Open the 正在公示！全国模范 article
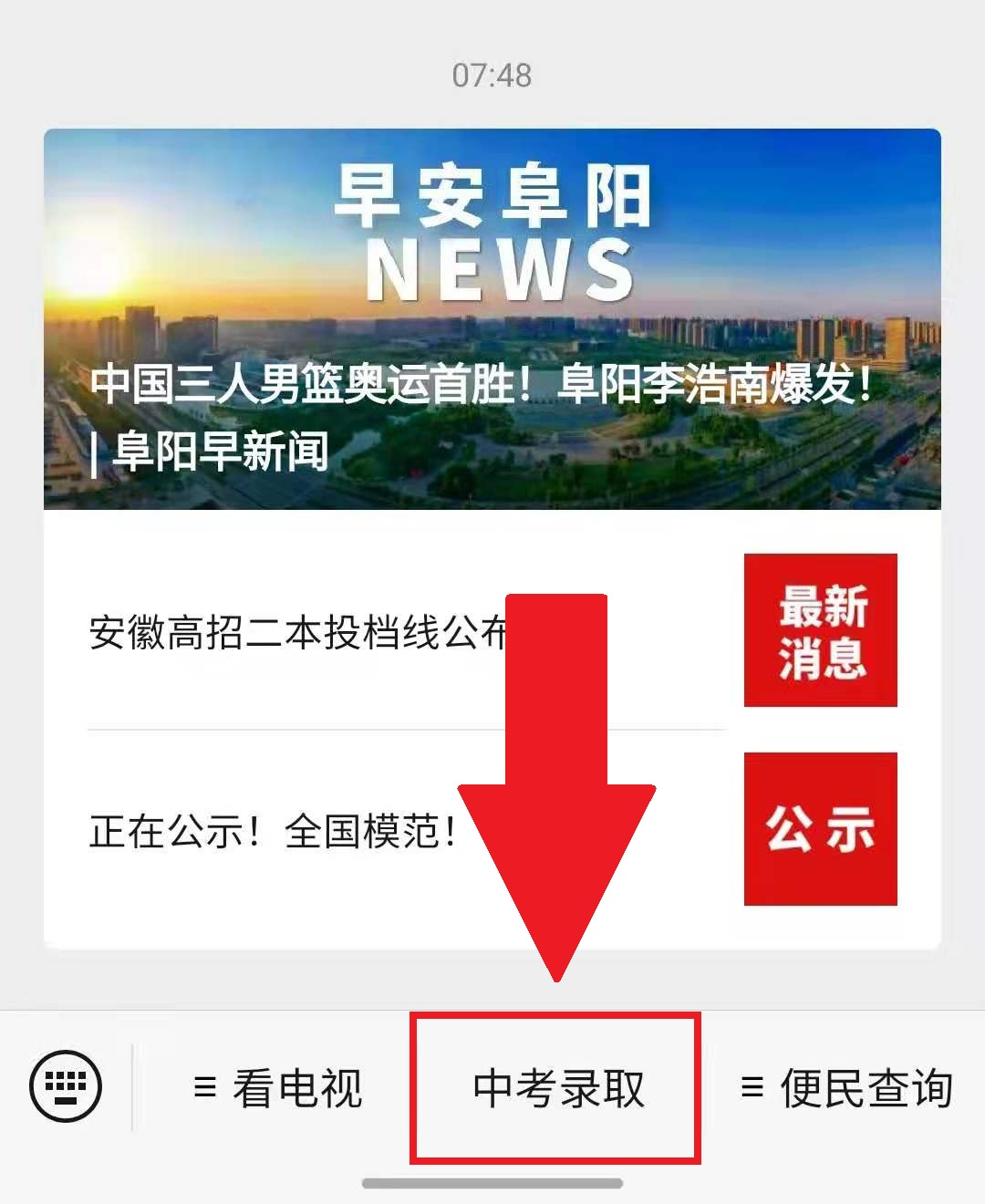This screenshot has height=1204, width=985. pos(274,832)
